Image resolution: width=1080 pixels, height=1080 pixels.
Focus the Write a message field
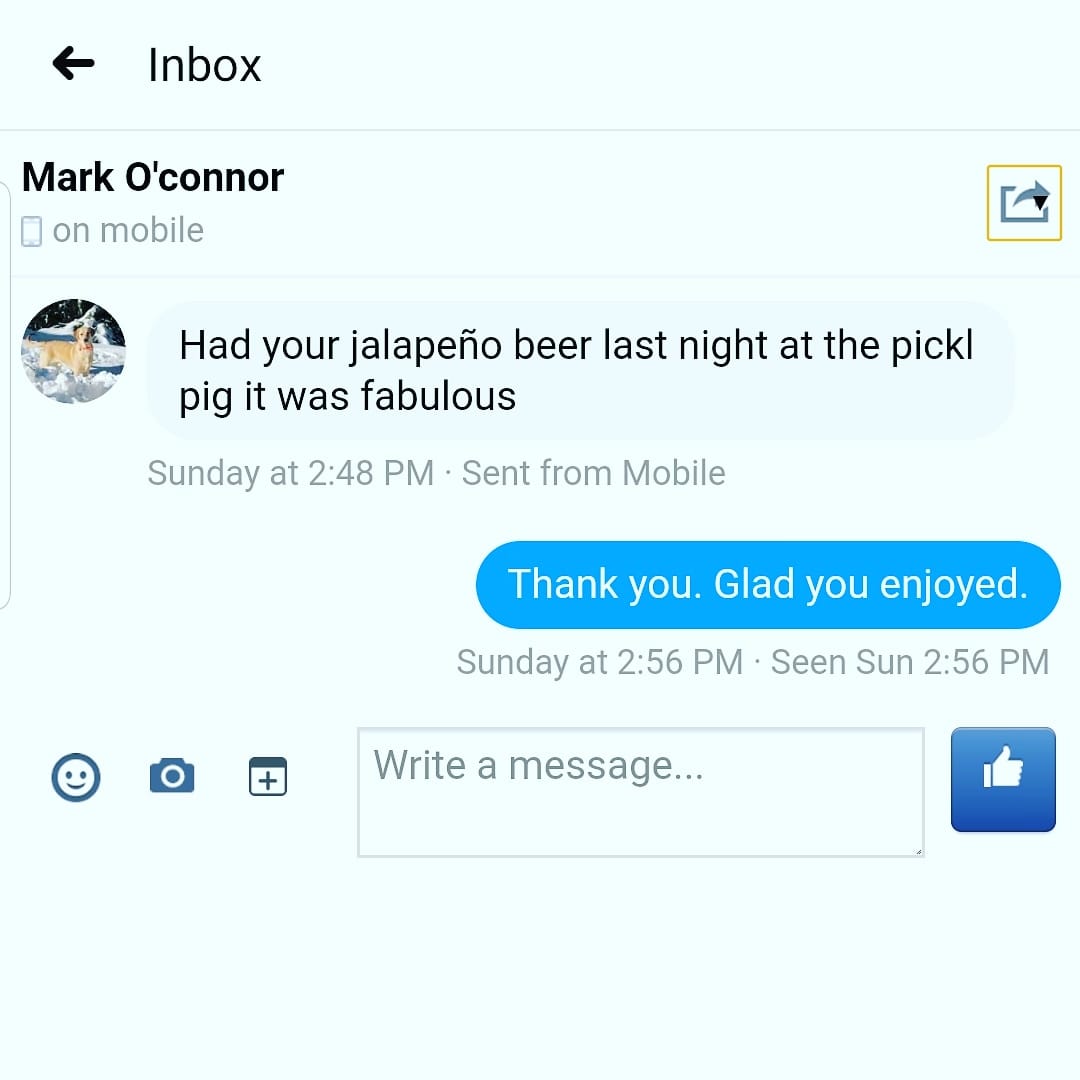tap(640, 791)
